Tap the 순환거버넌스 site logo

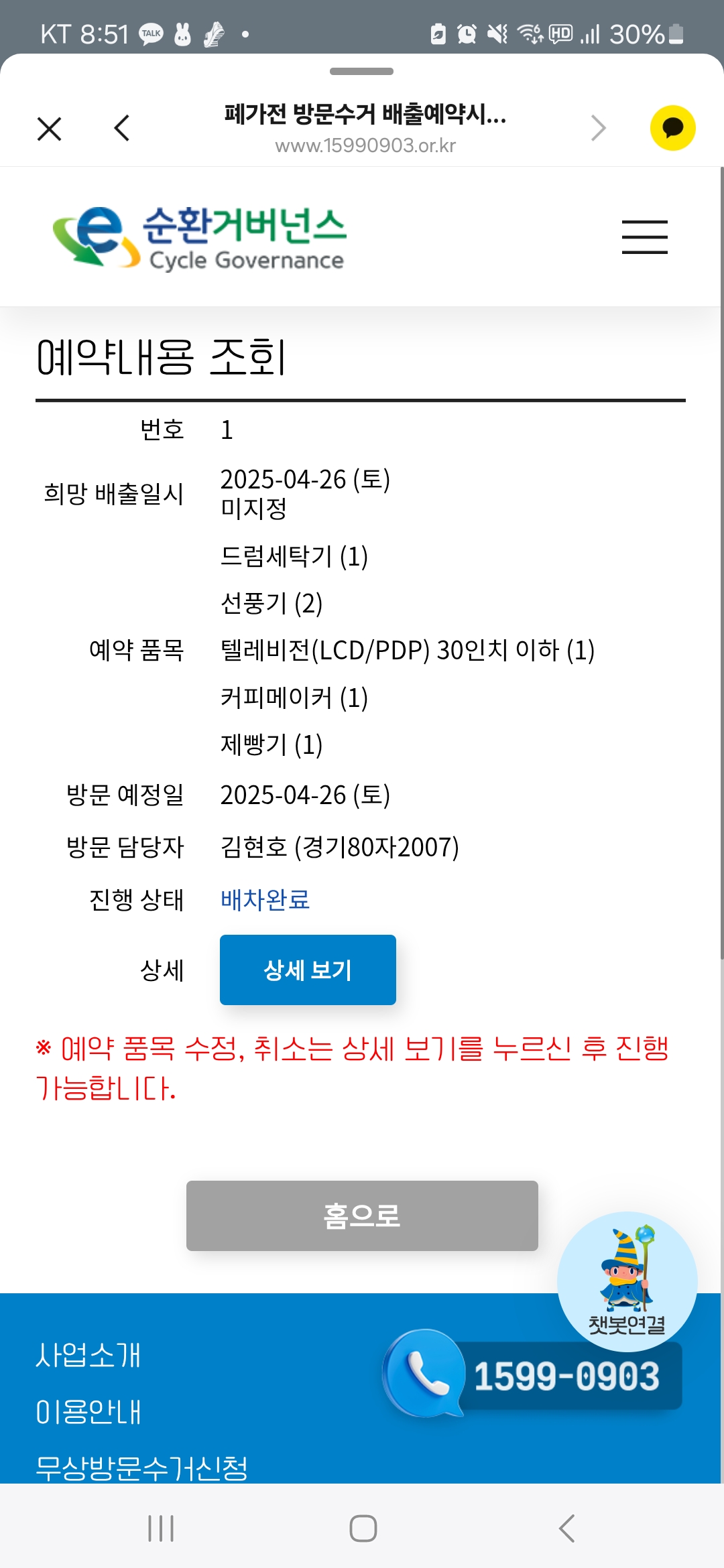200,238
